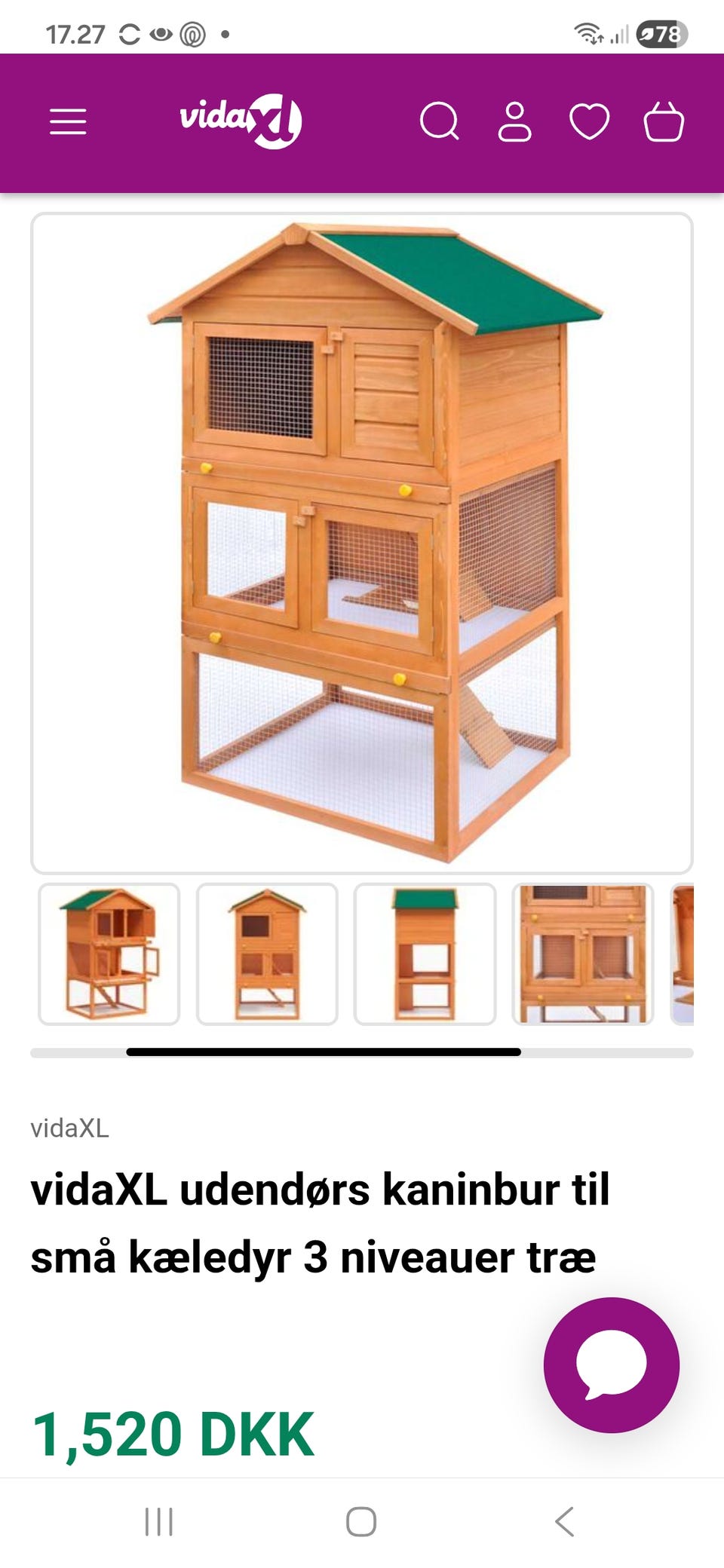724x1568 pixels.
Task: Go to the phone home screen
Action: [x=361, y=1521]
